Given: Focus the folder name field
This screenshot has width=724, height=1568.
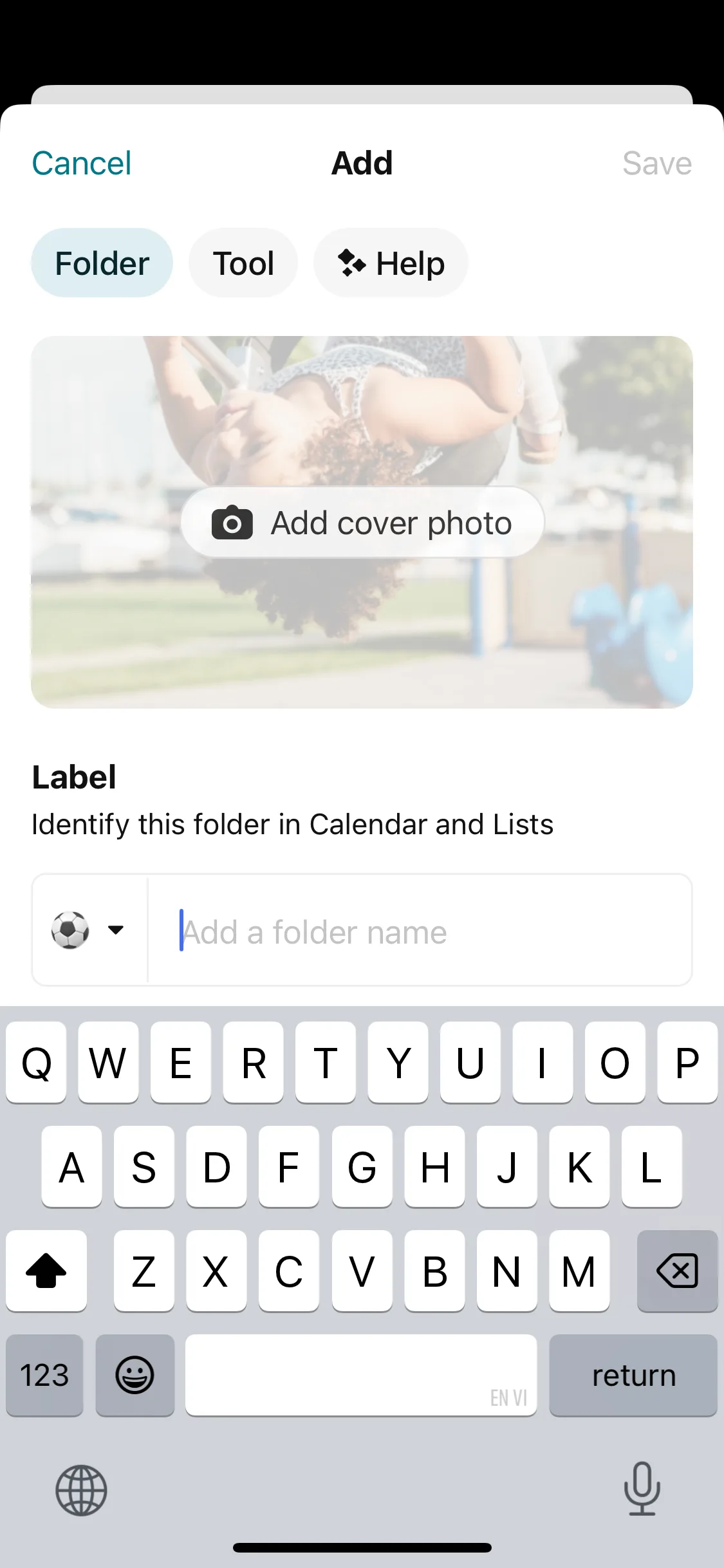Looking at the screenshot, I should pyautogui.click(x=418, y=931).
